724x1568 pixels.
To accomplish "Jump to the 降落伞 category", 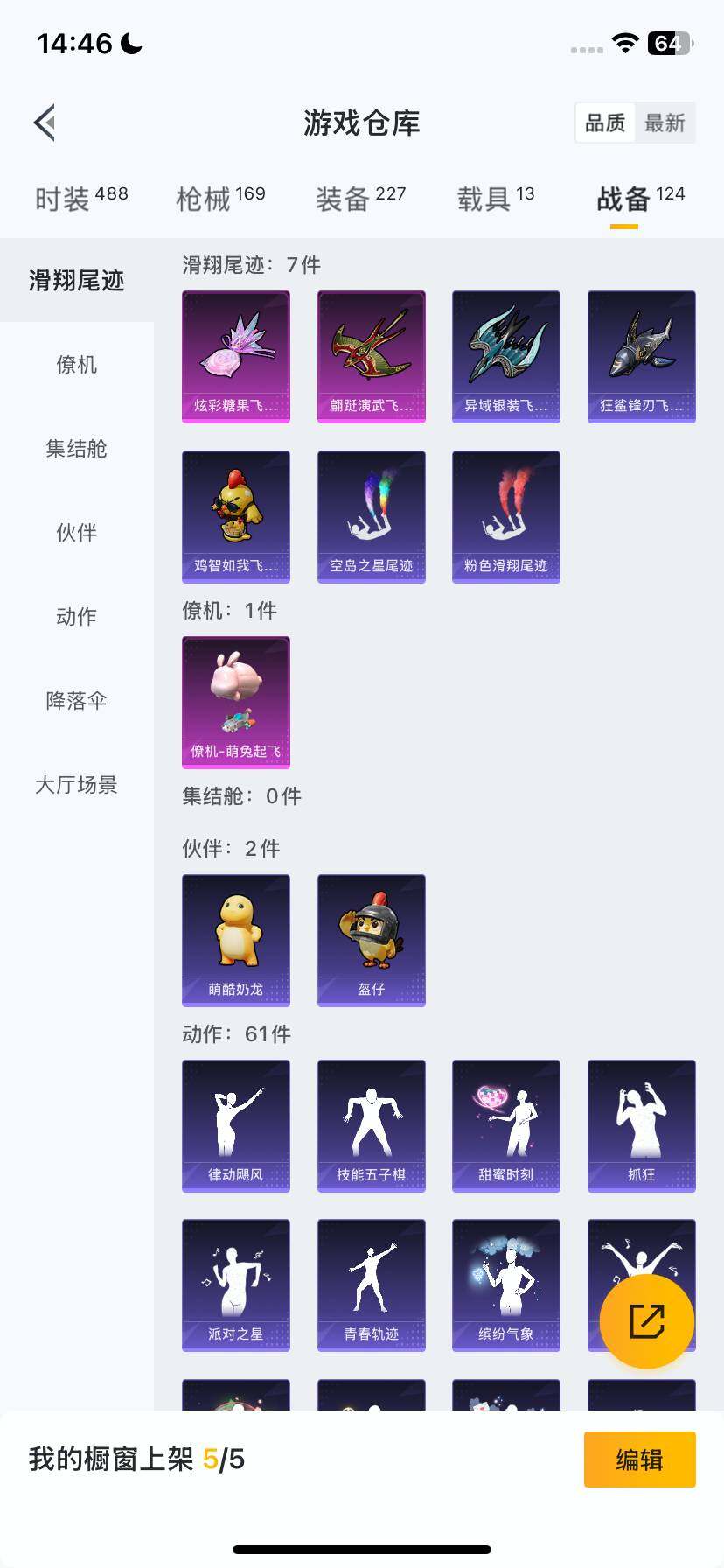I will pyautogui.click(x=77, y=701).
